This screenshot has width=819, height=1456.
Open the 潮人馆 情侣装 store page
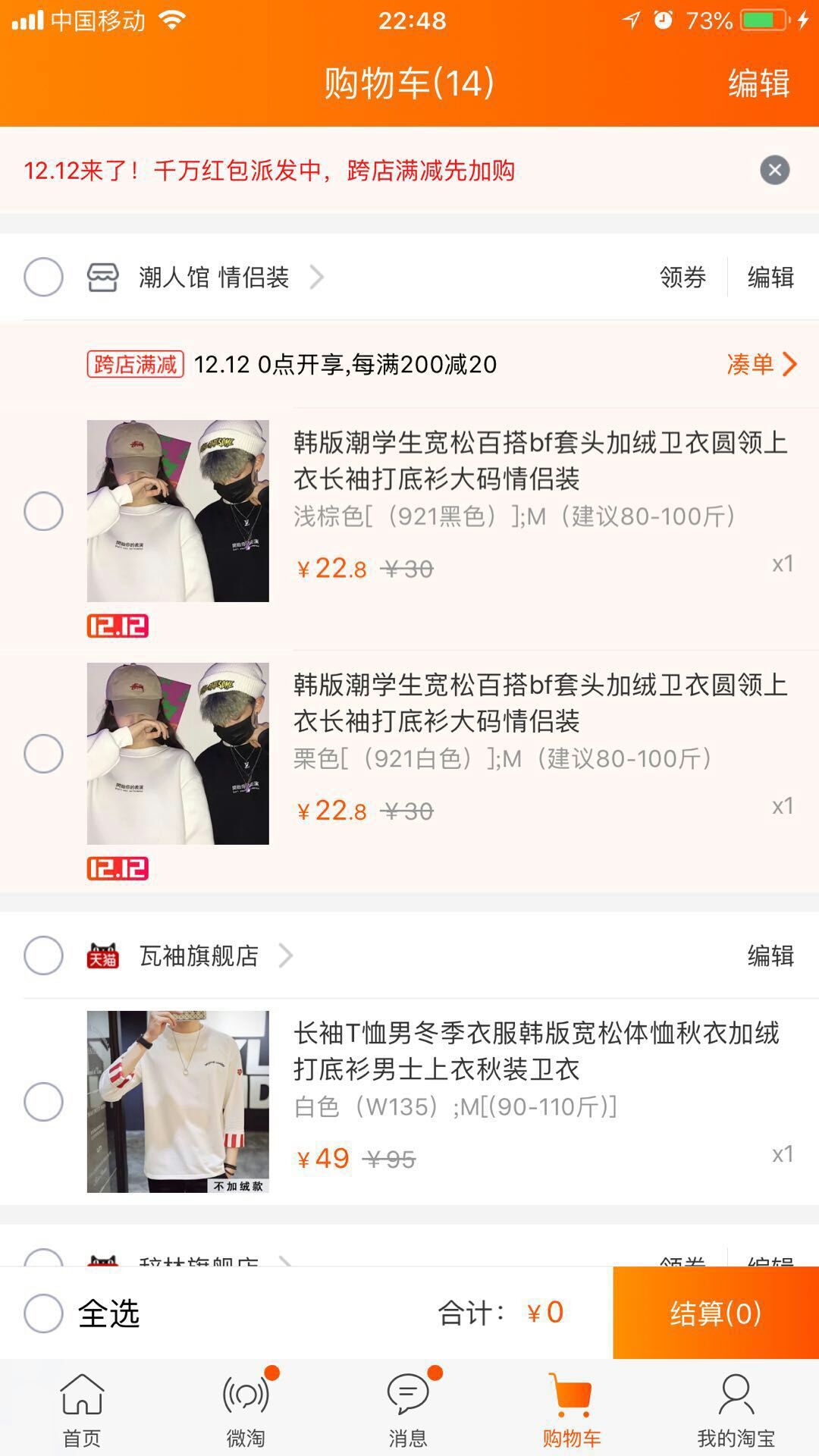[215, 278]
